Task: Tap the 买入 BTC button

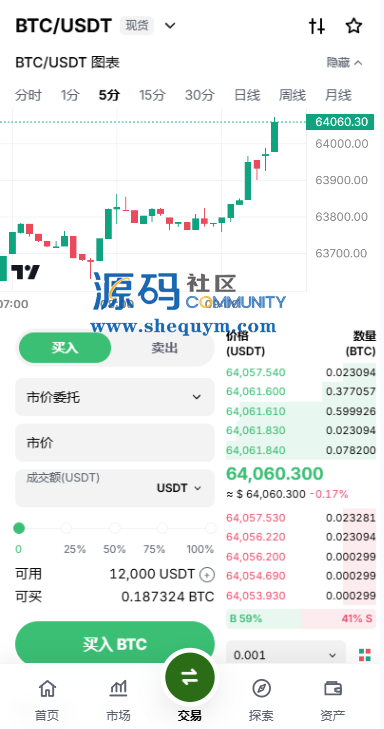Action: 115,644
